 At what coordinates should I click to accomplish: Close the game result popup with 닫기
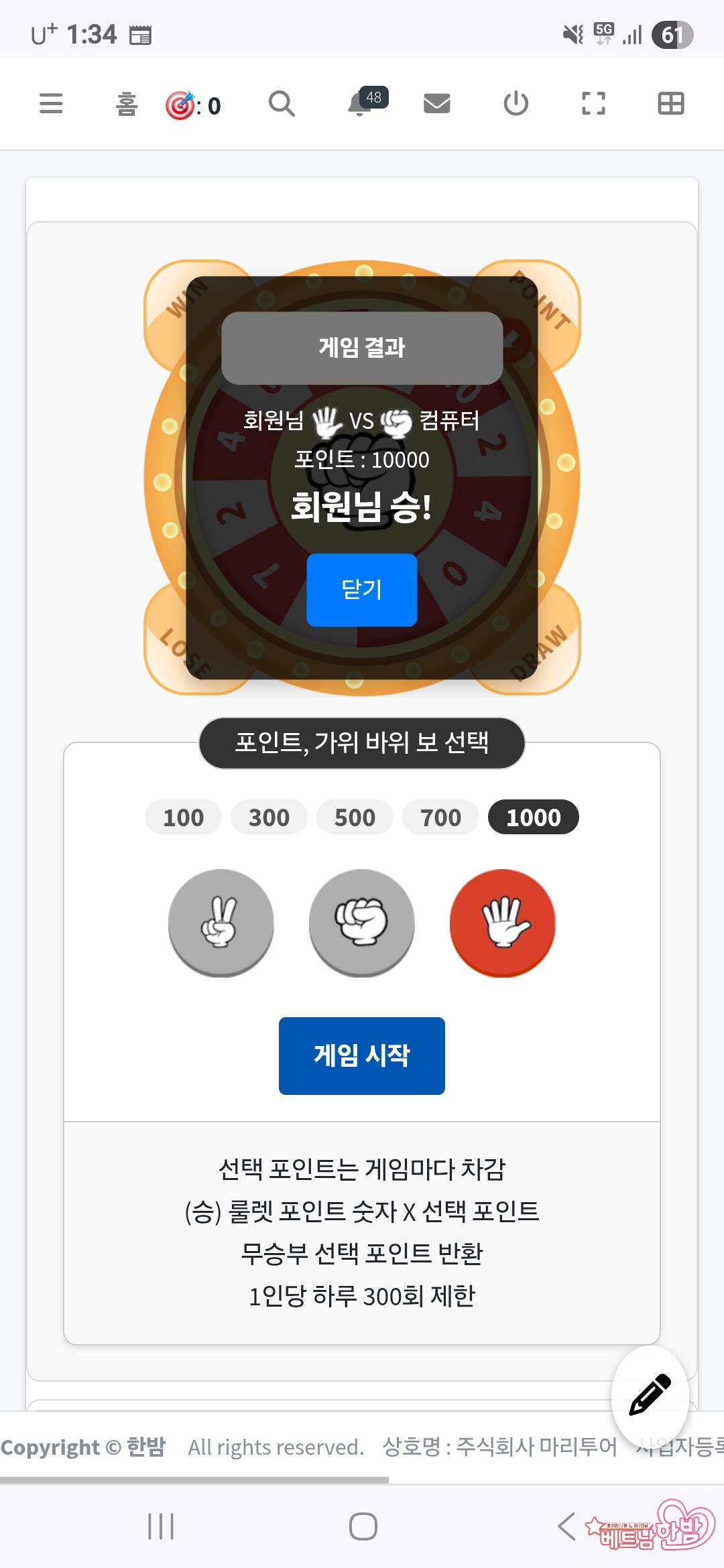pos(362,590)
